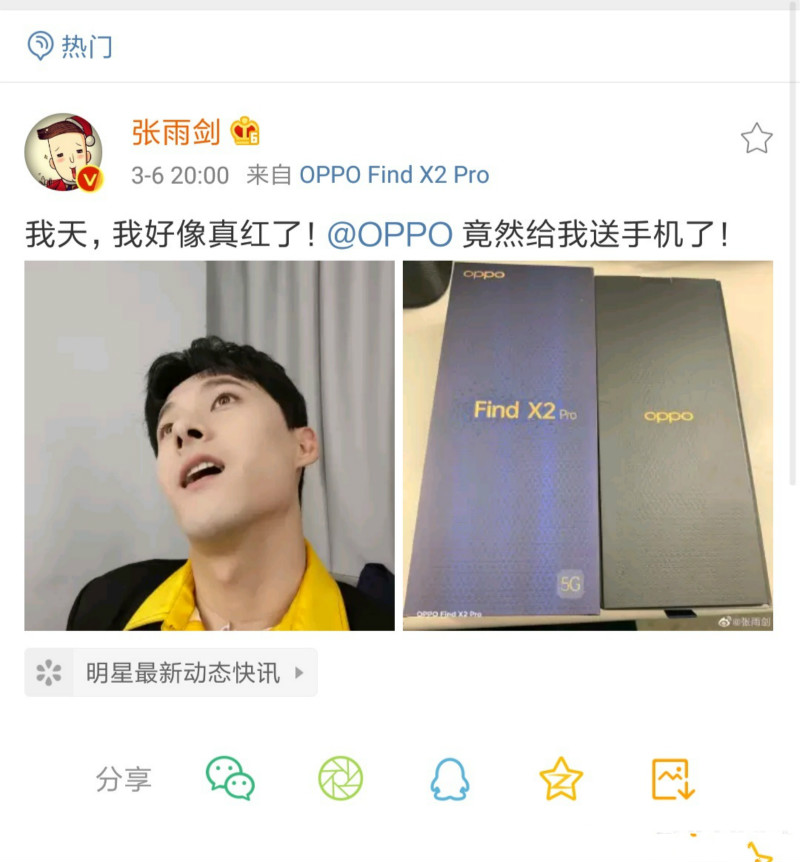Share the post to Qzone
Viewport: 800px width, 862px height.
[x=560, y=778]
